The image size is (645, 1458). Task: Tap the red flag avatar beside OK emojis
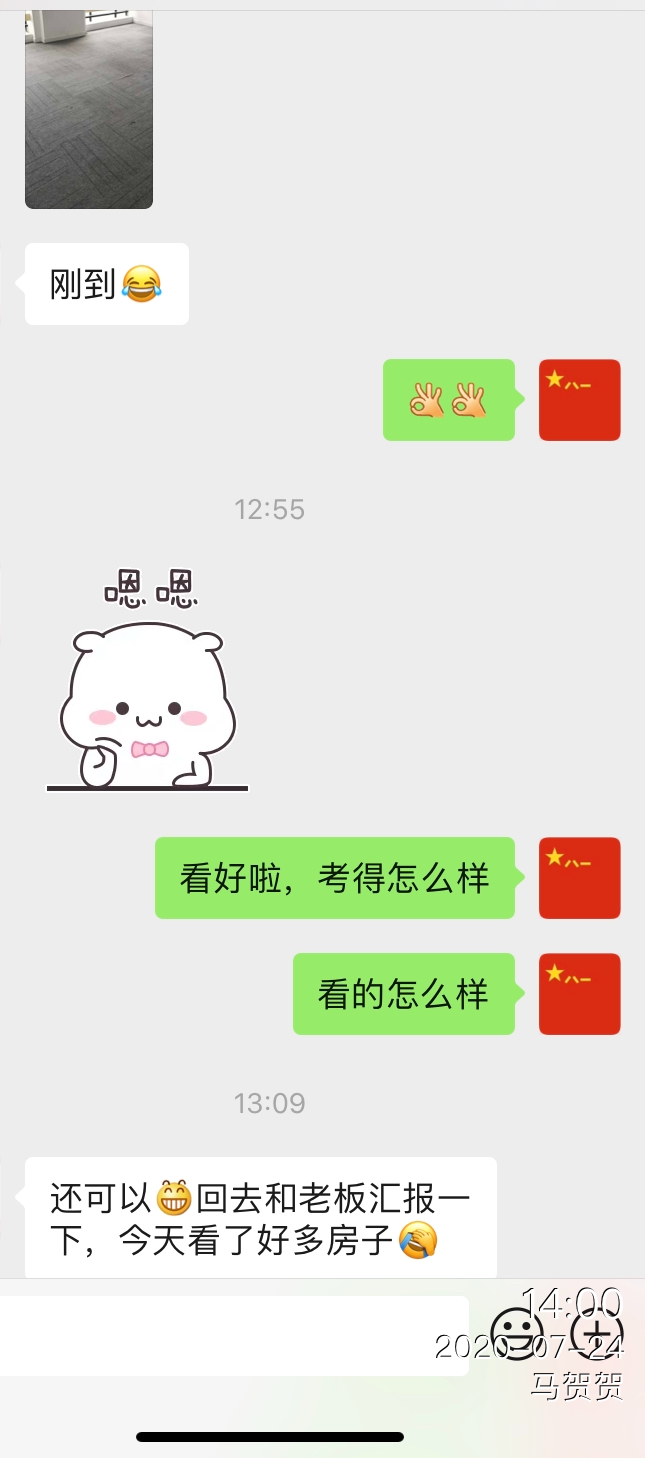pyautogui.click(x=579, y=400)
